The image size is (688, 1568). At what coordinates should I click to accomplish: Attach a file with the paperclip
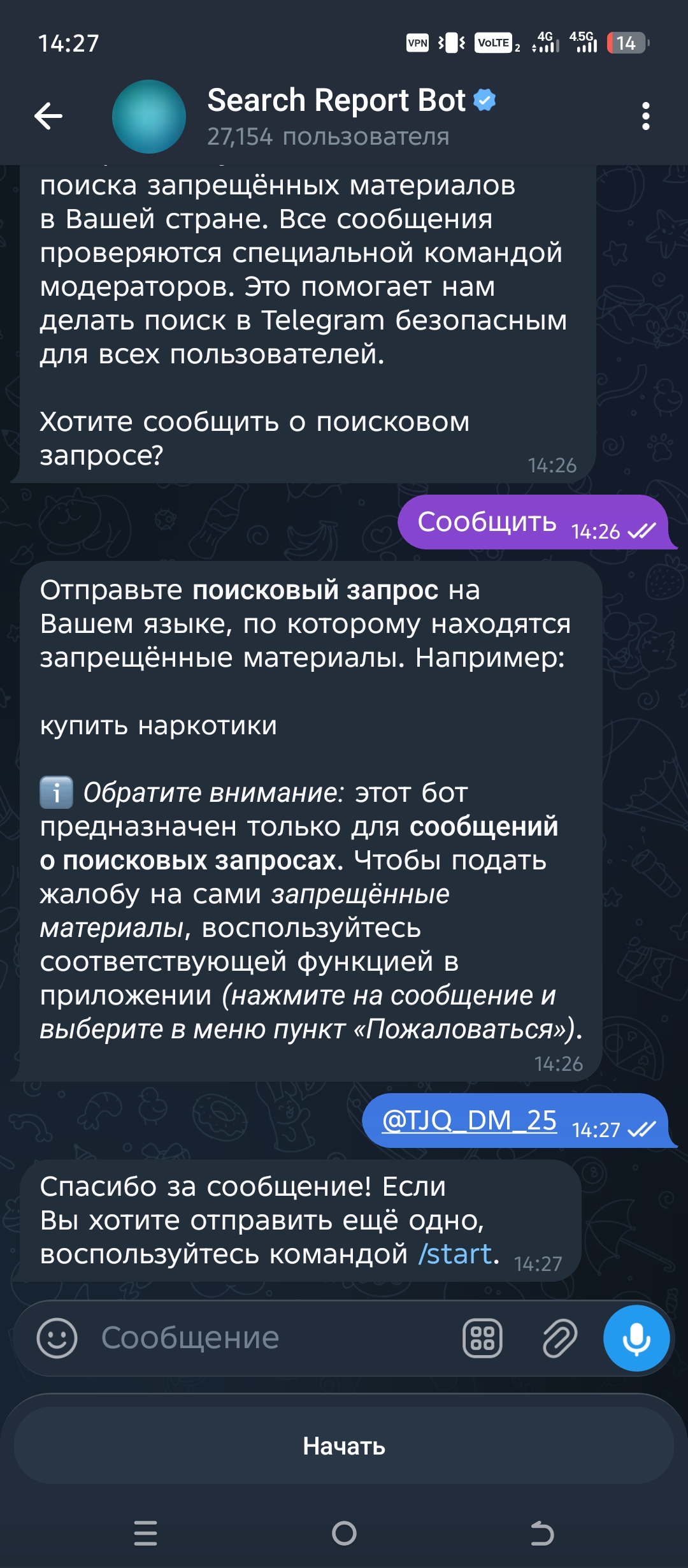coord(559,1338)
